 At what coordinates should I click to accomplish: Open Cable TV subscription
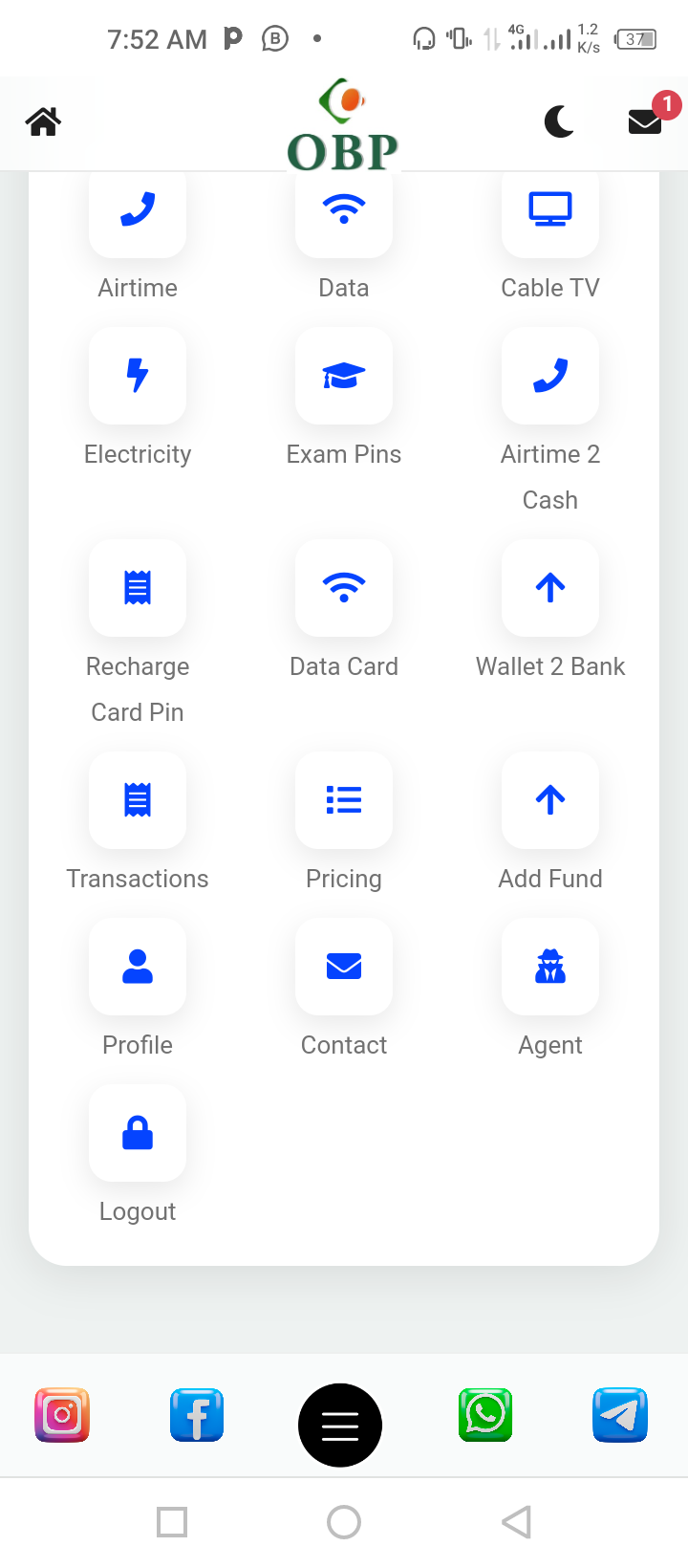pos(550,212)
